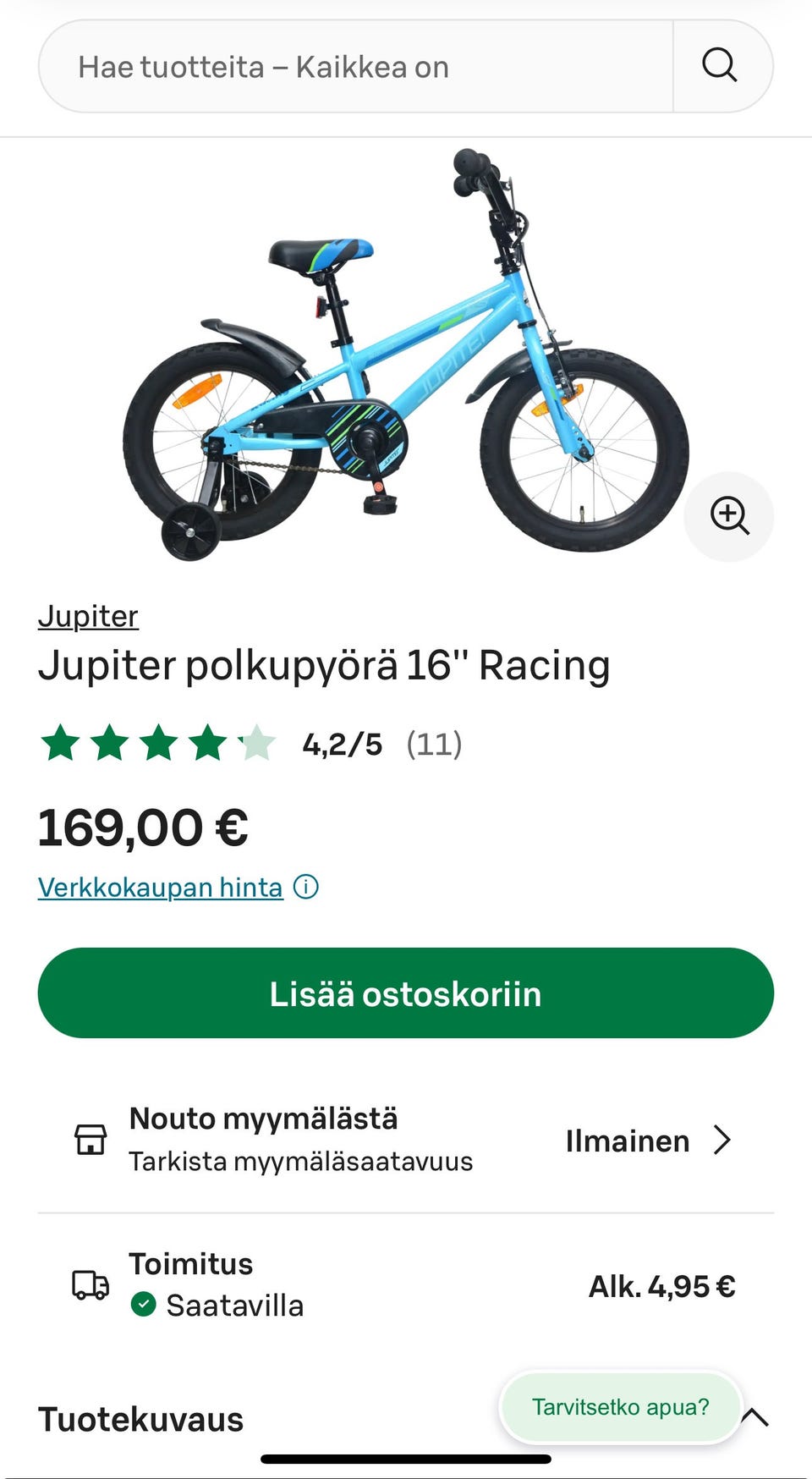Open the image zoom magnifier icon
The height and width of the screenshot is (1479, 812).
pyautogui.click(x=728, y=516)
